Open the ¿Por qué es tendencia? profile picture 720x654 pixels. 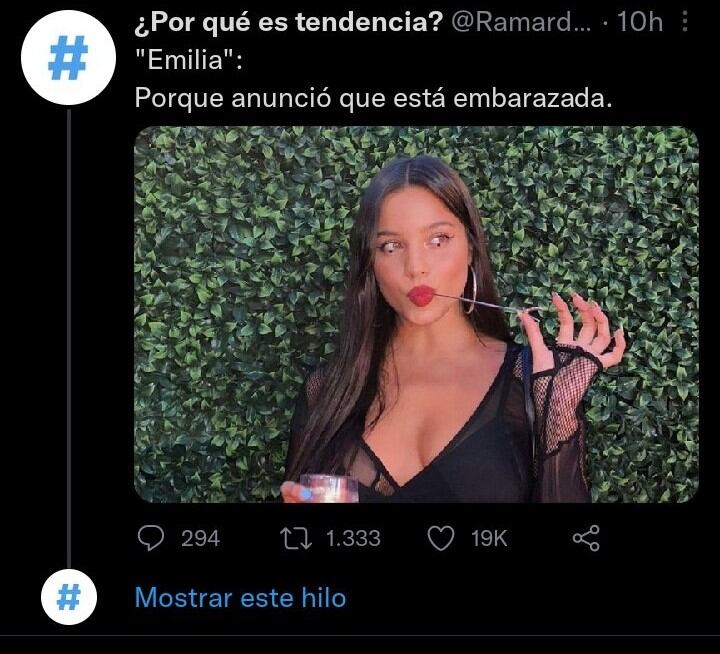66,60
